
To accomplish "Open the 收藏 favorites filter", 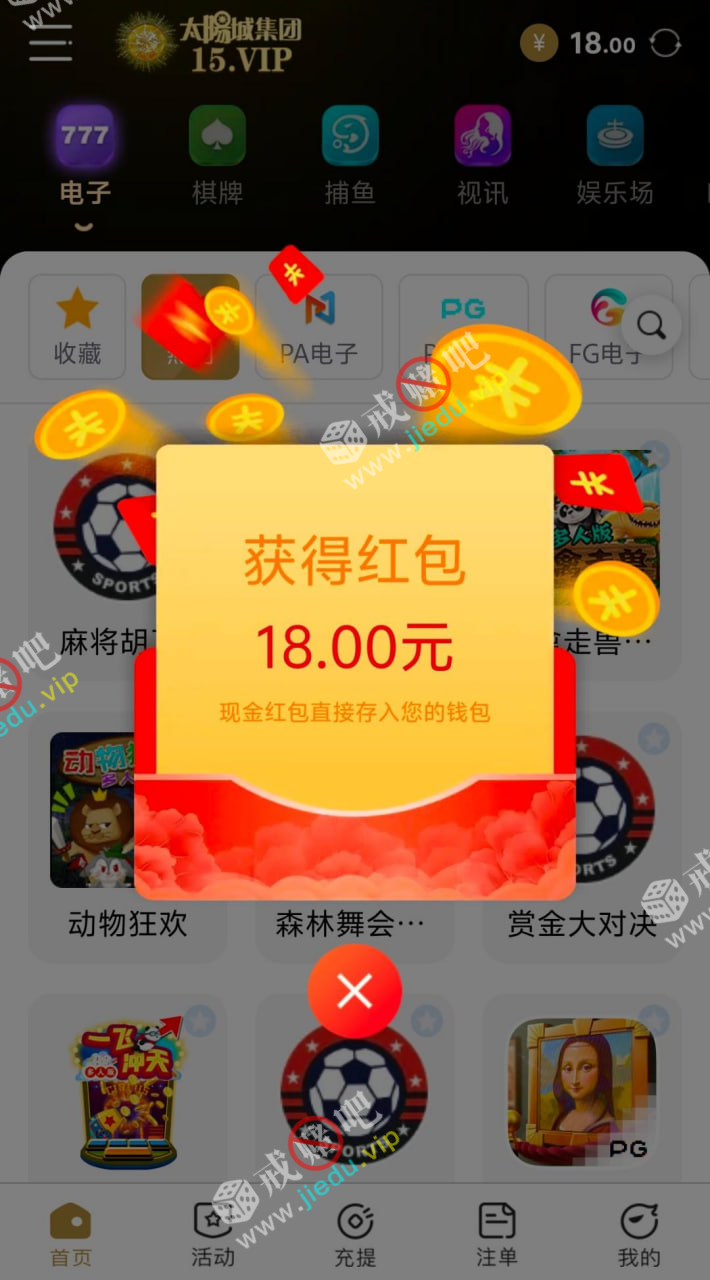I will point(77,327).
